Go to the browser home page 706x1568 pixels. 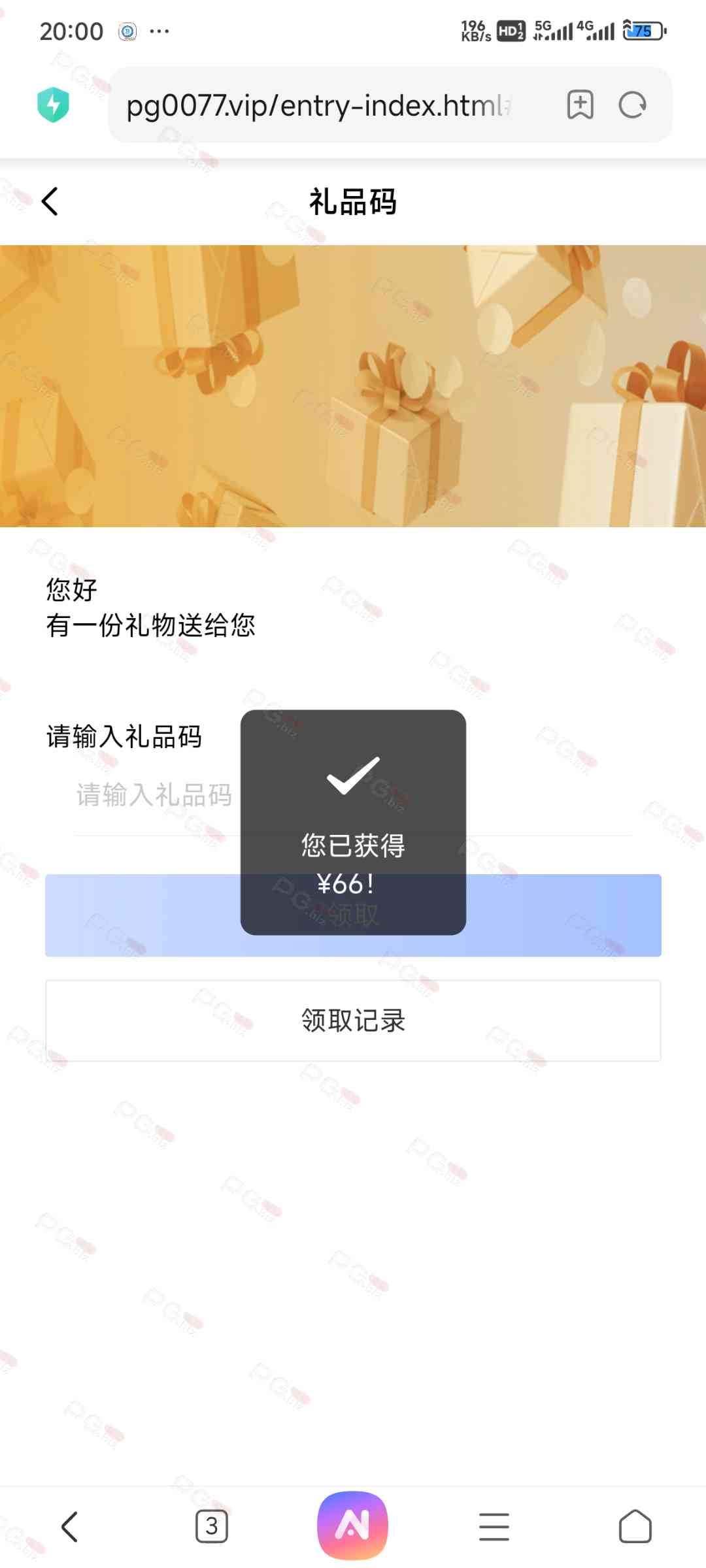635,1527
